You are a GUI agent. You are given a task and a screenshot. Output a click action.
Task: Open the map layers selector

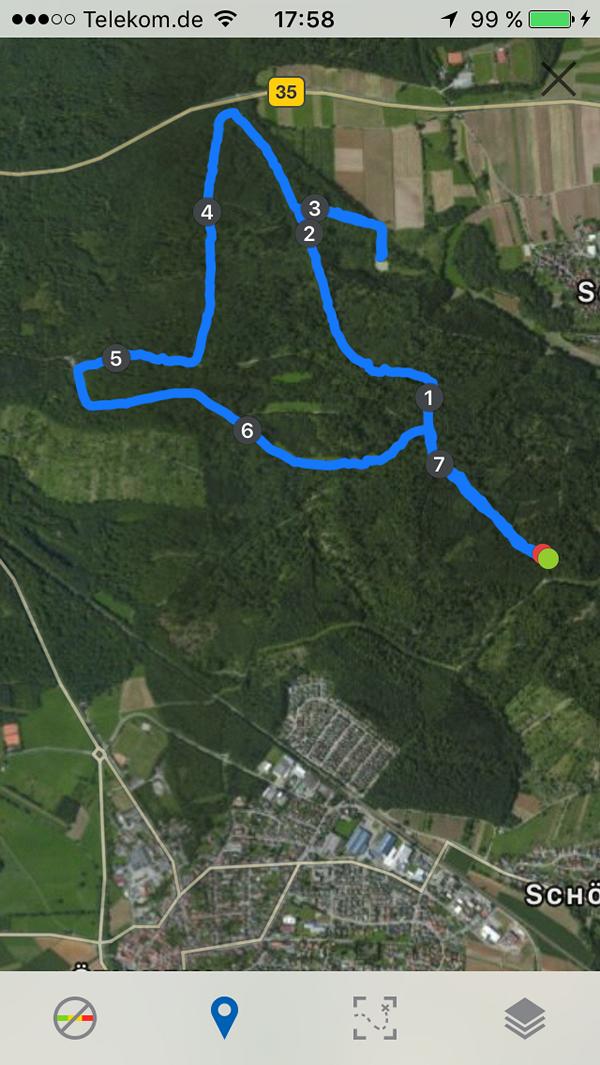click(525, 1018)
